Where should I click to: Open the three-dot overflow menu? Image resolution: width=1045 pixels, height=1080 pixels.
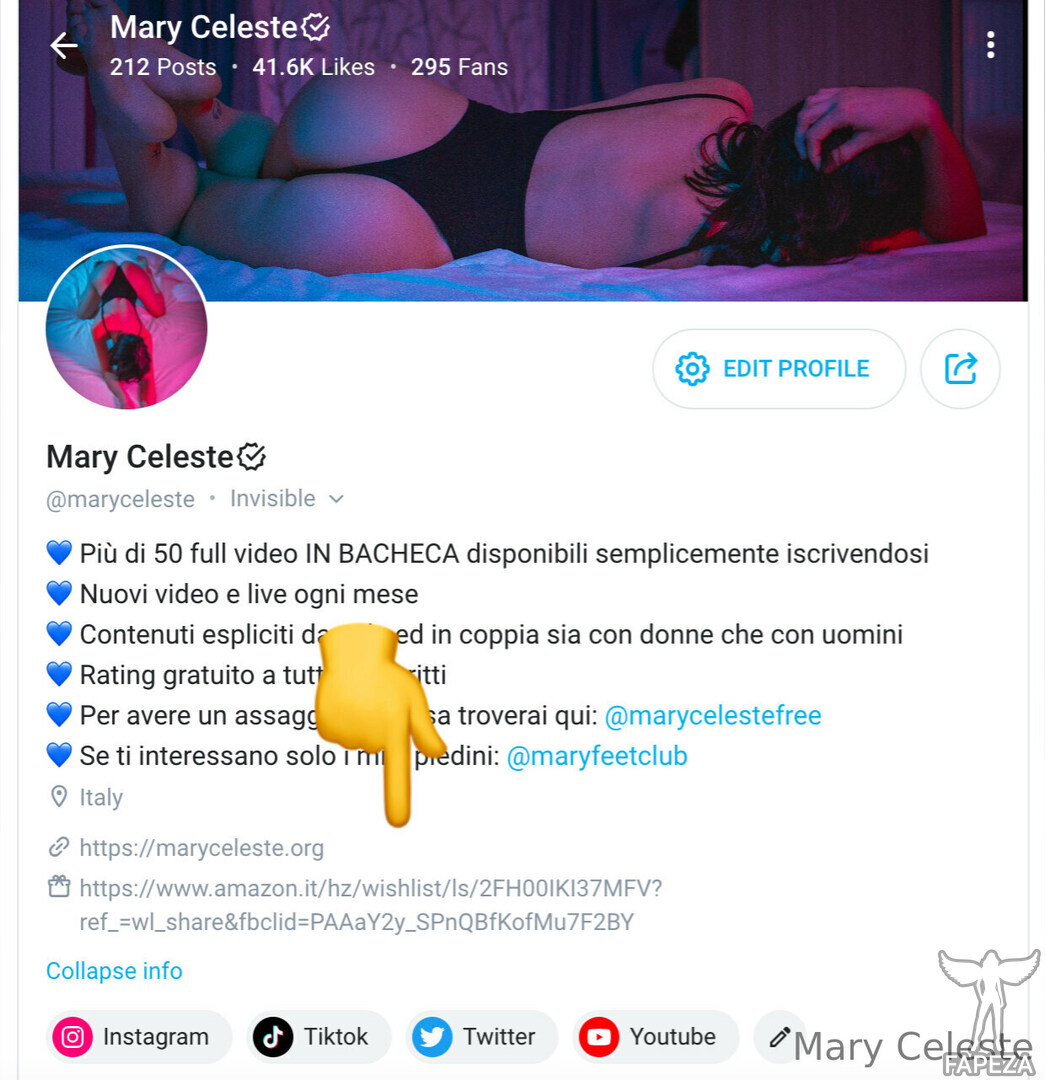pyautogui.click(x=990, y=45)
